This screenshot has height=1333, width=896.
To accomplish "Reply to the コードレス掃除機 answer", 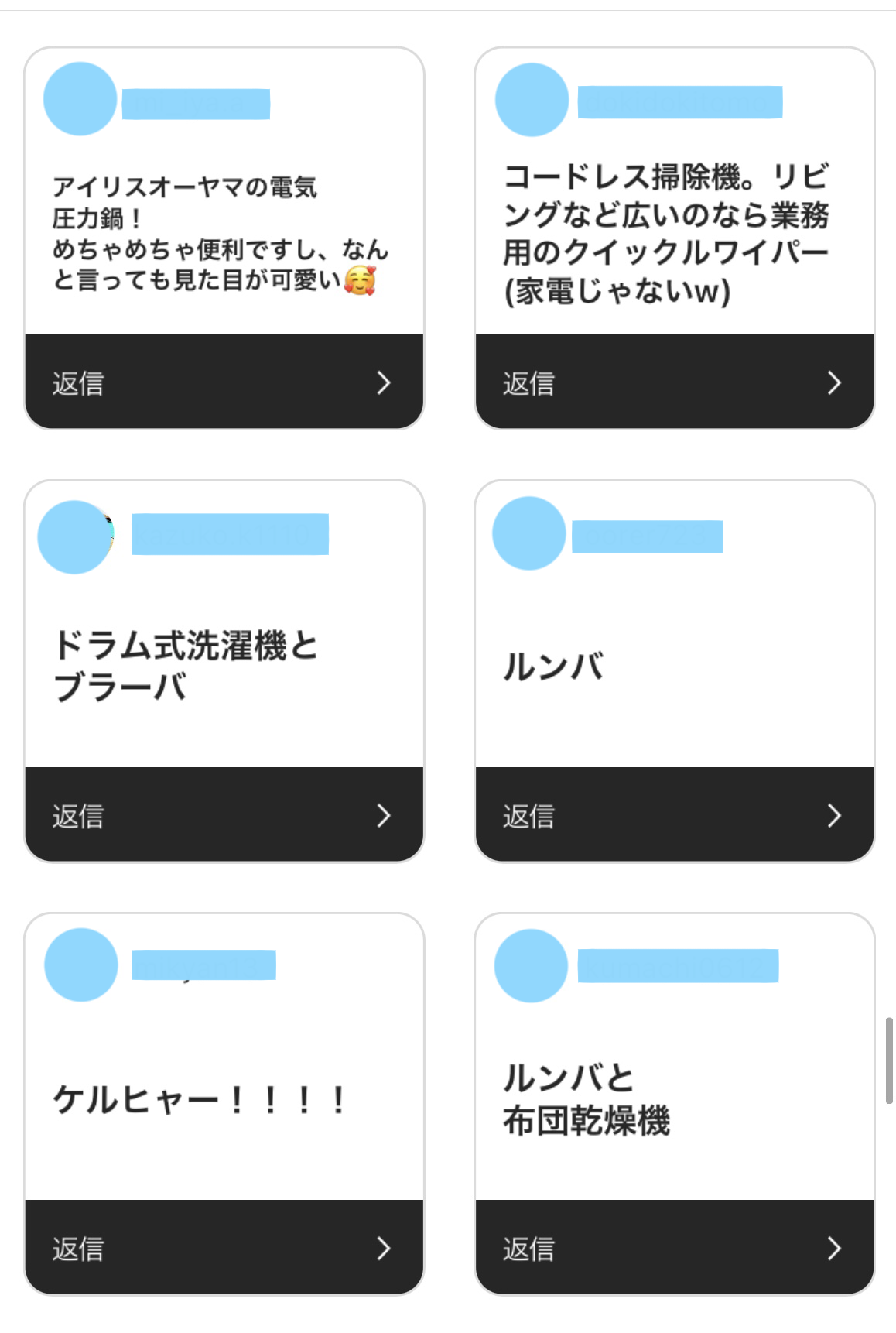I will (674, 382).
